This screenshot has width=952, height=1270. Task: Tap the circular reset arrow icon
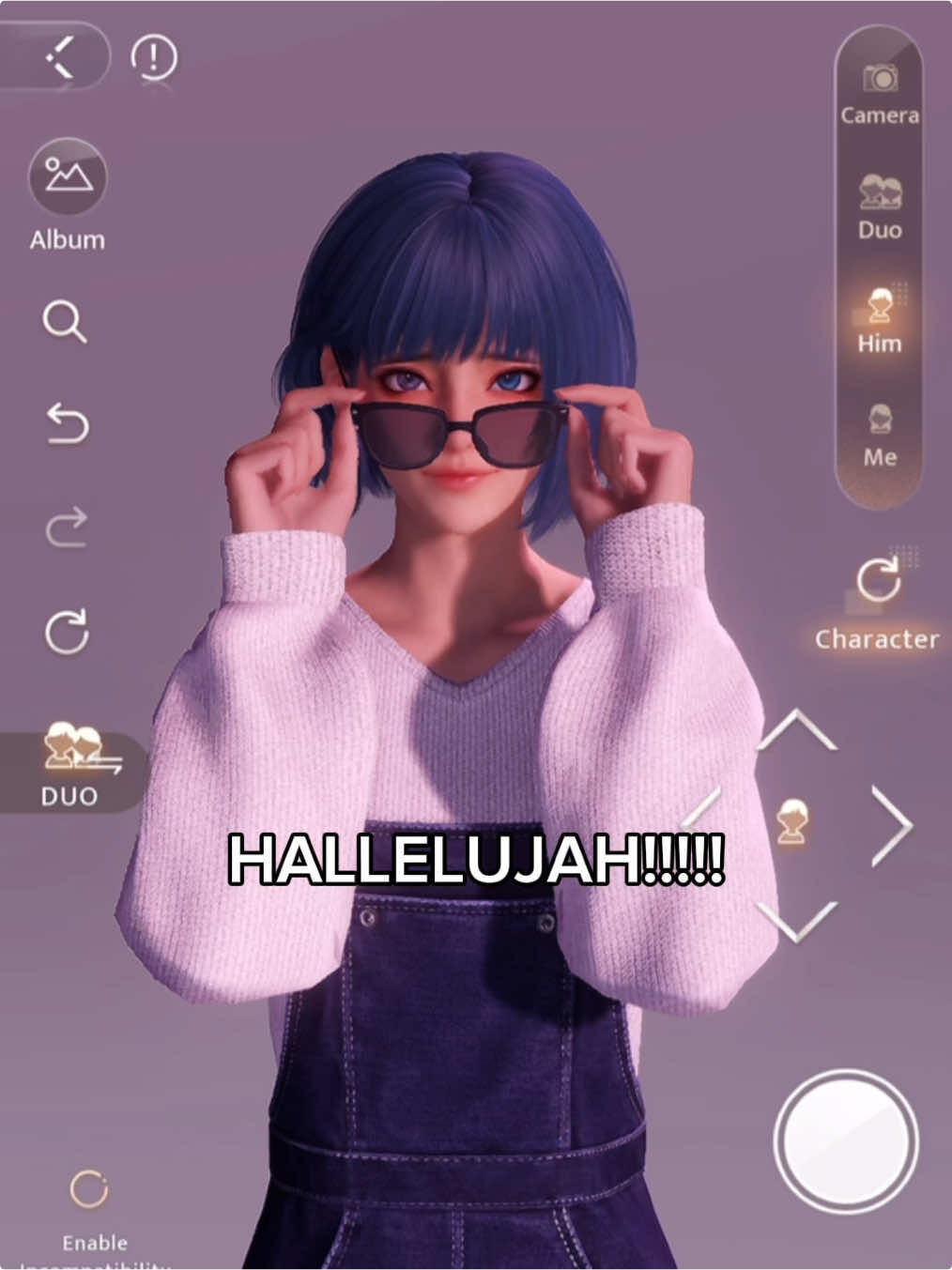click(67, 631)
